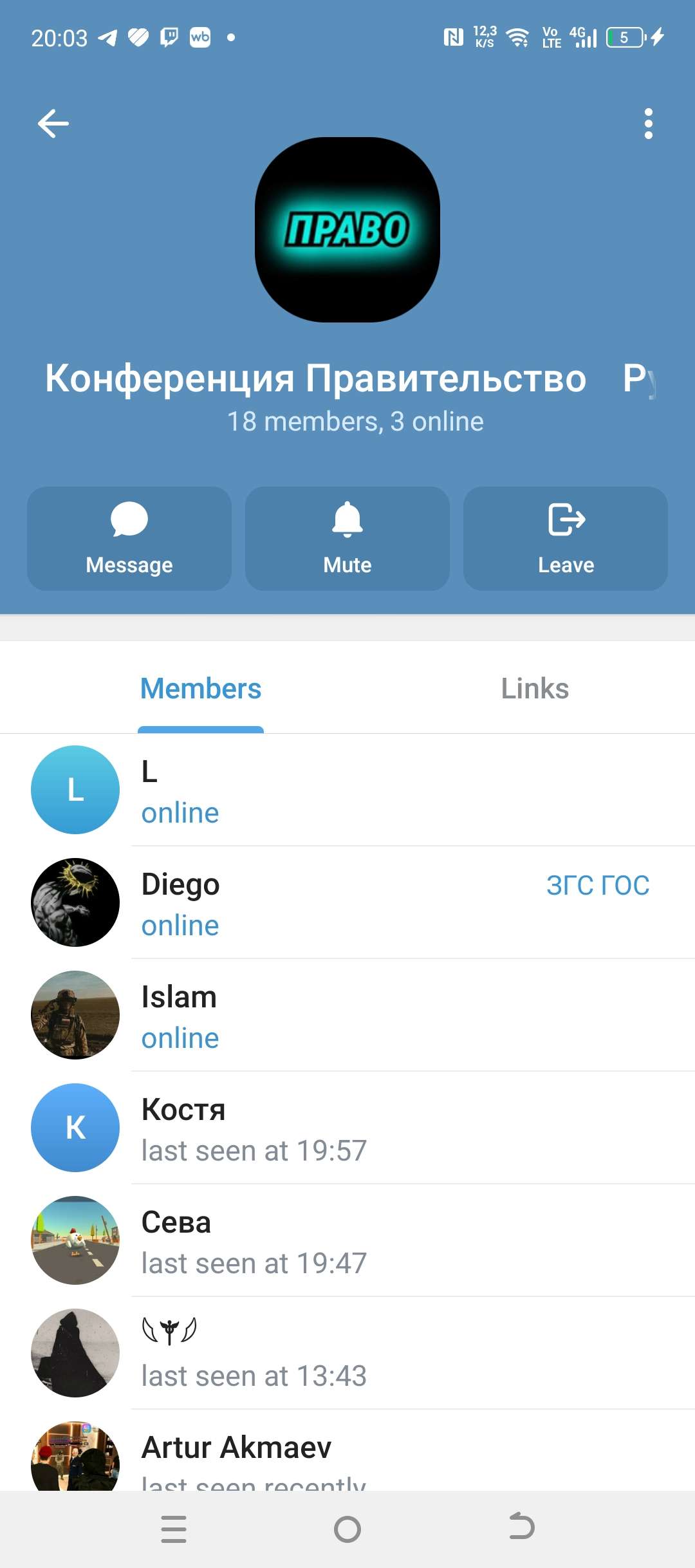Tap the Message button
Viewport: 695px width, 1568px height.
[129, 539]
